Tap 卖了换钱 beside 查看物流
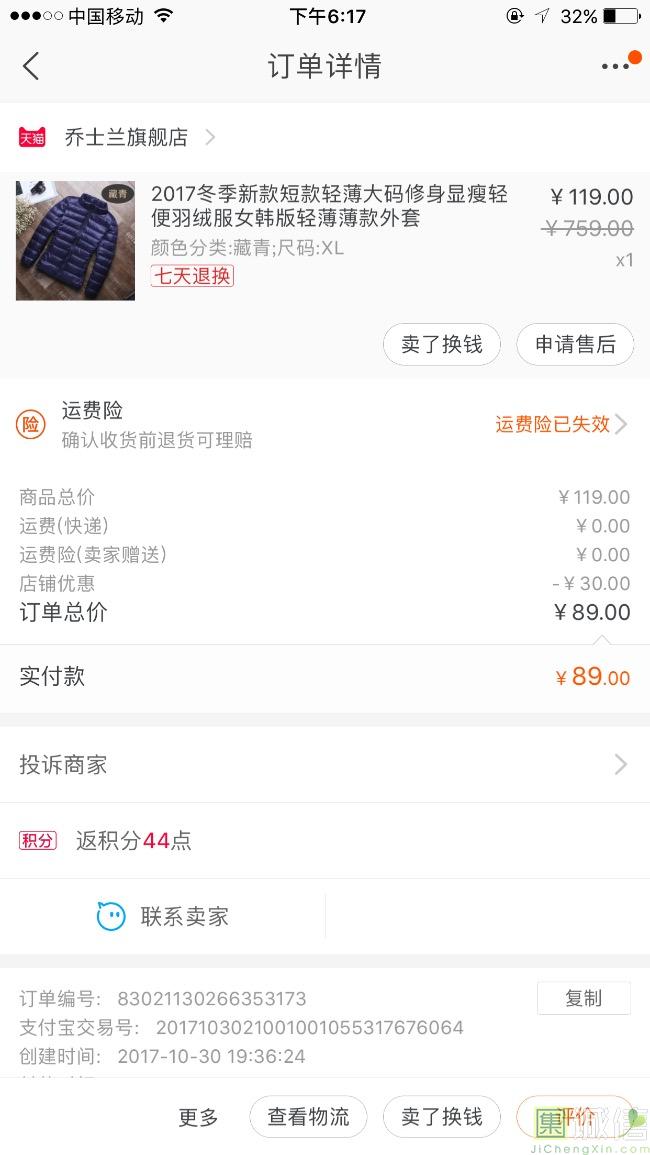The width and height of the screenshot is (650, 1155). coord(441,1117)
